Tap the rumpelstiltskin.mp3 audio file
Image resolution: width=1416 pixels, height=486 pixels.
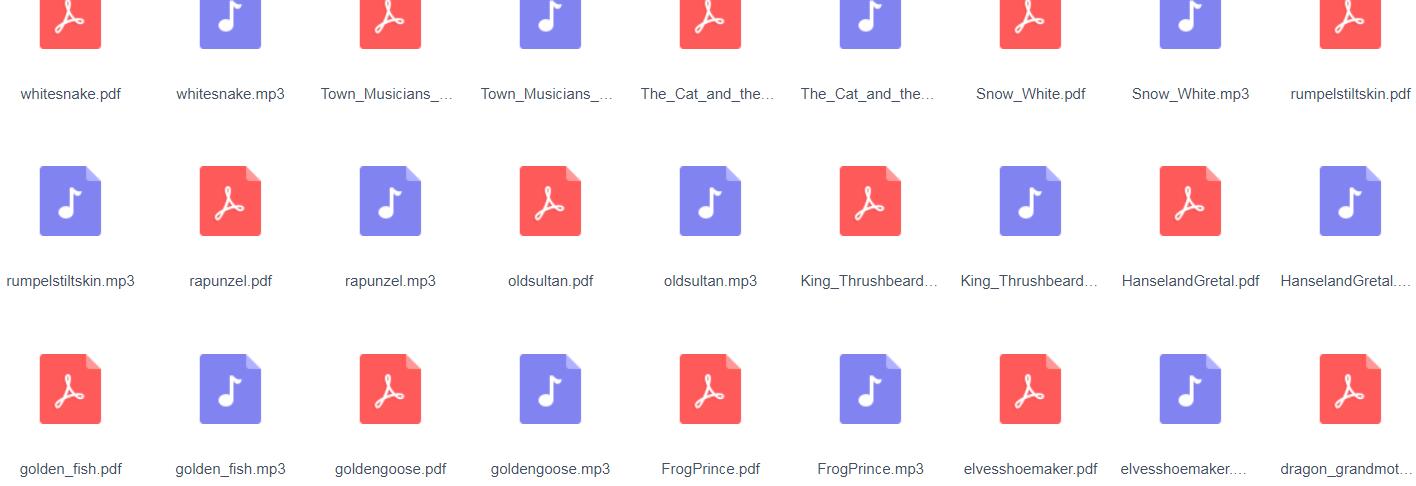coord(70,201)
